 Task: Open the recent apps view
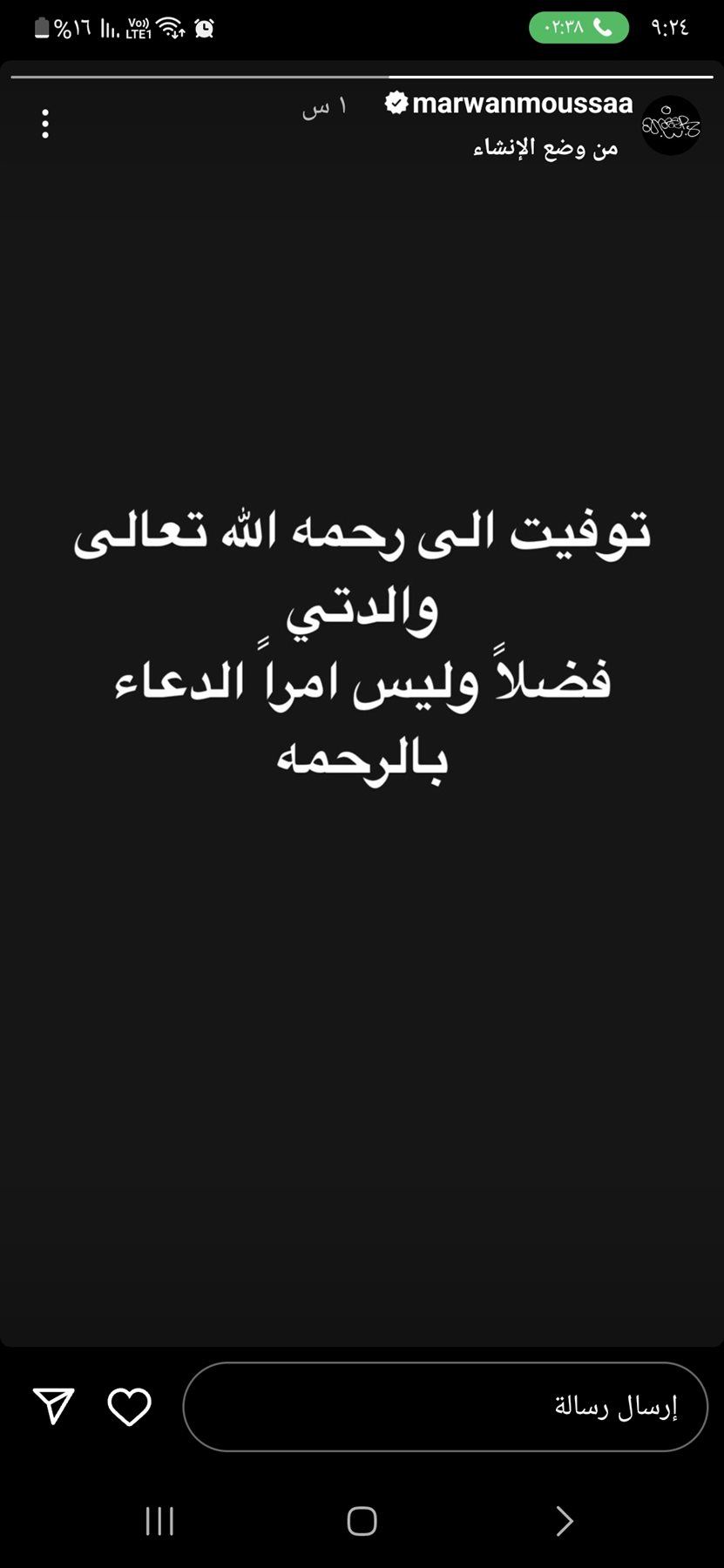pos(159,1521)
